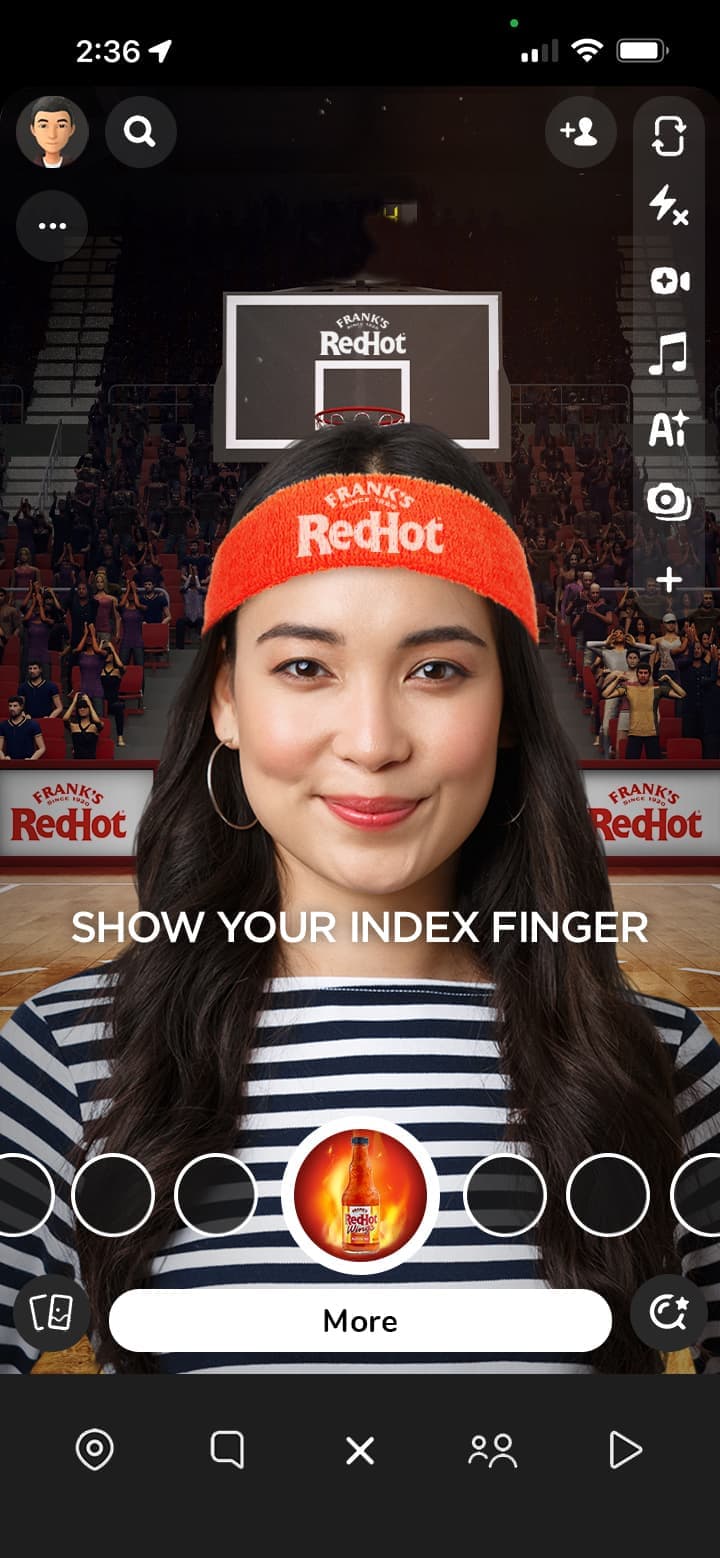Open the Add Friends icon
The height and width of the screenshot is (1558, 720).
583,132
